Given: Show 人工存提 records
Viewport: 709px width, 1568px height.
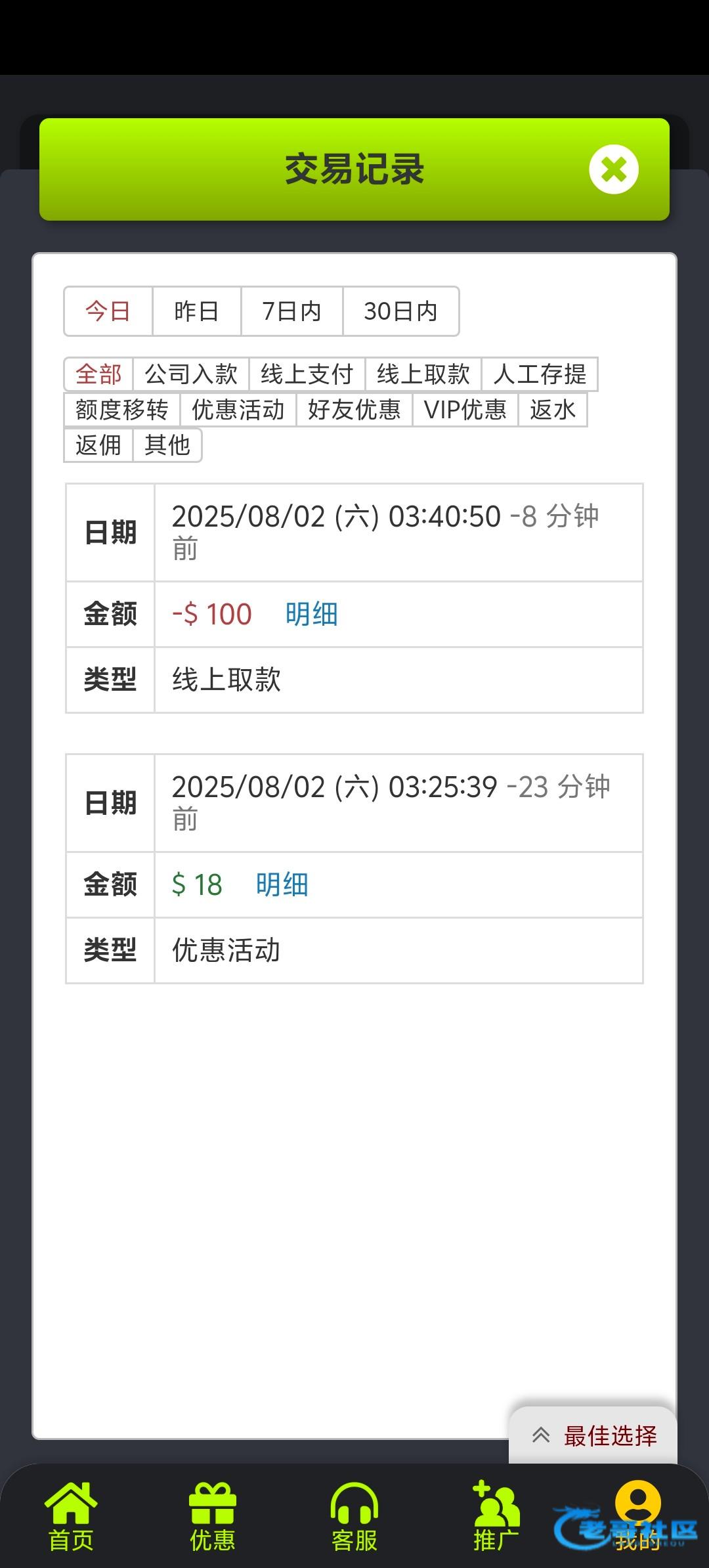Looking at the screenshot, I should pyautogui.click(x=540, y=374).
